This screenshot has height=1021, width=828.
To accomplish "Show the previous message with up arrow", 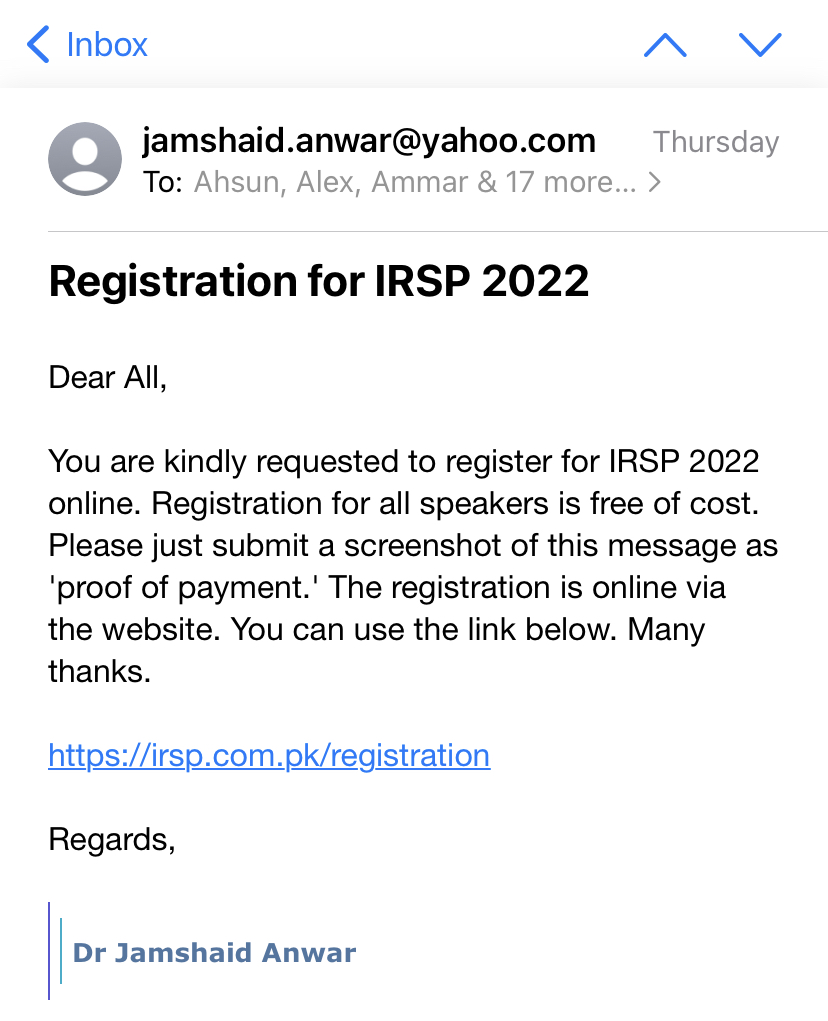I will pyautogui.click(x=665, y=45).
